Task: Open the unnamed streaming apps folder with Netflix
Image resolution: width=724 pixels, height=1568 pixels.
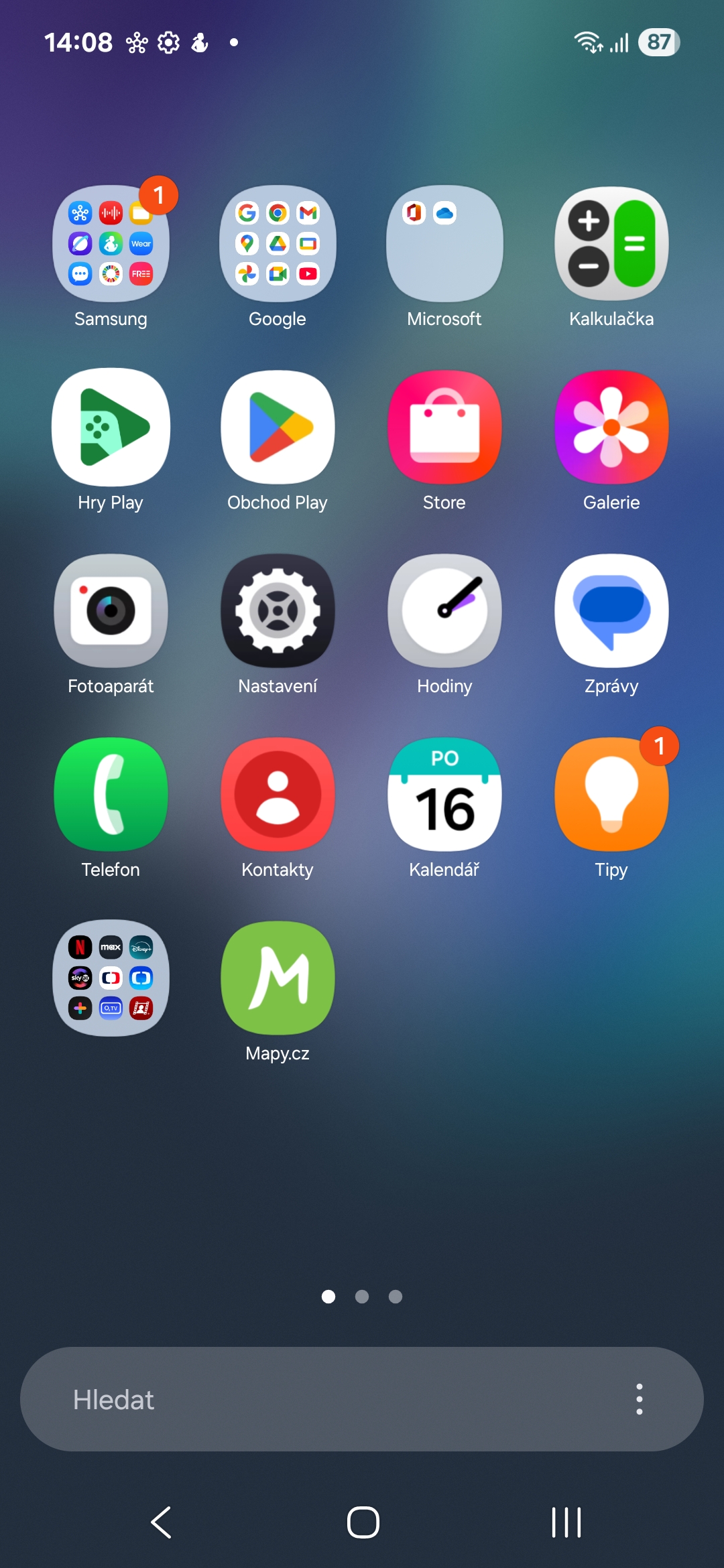Action: coord(111,978)
